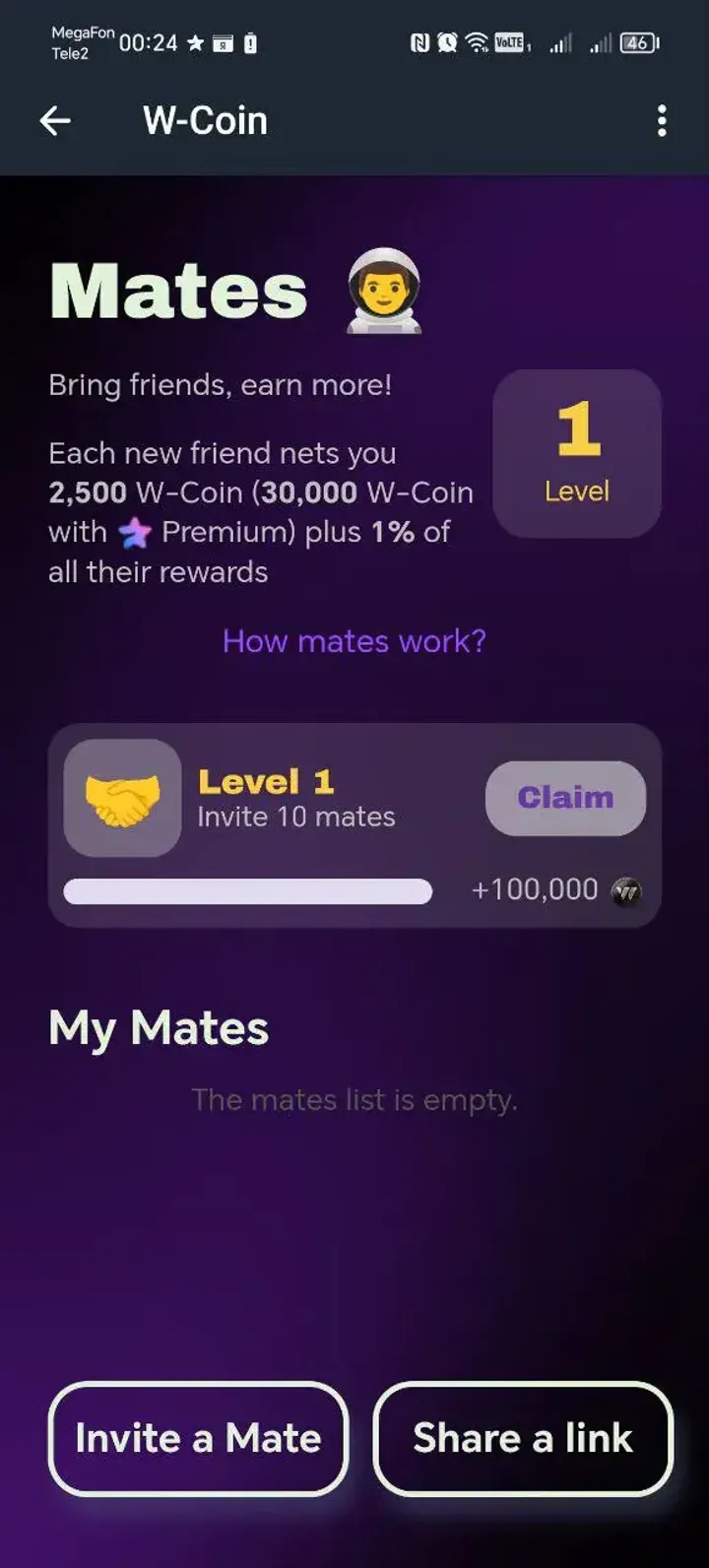Tap the Level 1 badge on the right
The width and height of the screenshot is (709, 1568).
pos(576,454)
